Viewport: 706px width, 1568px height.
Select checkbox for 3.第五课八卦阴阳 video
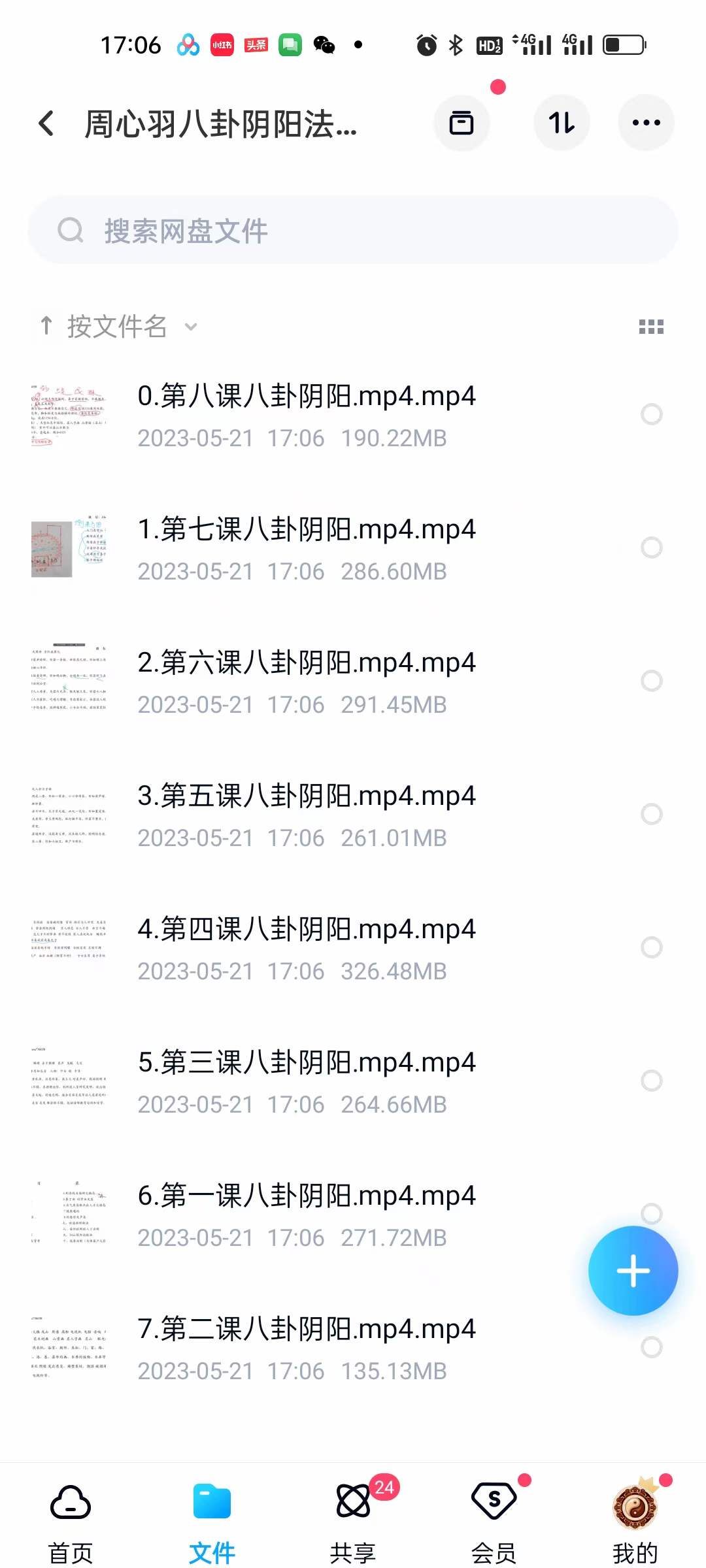pyautogui.click(x=652, y=814)
